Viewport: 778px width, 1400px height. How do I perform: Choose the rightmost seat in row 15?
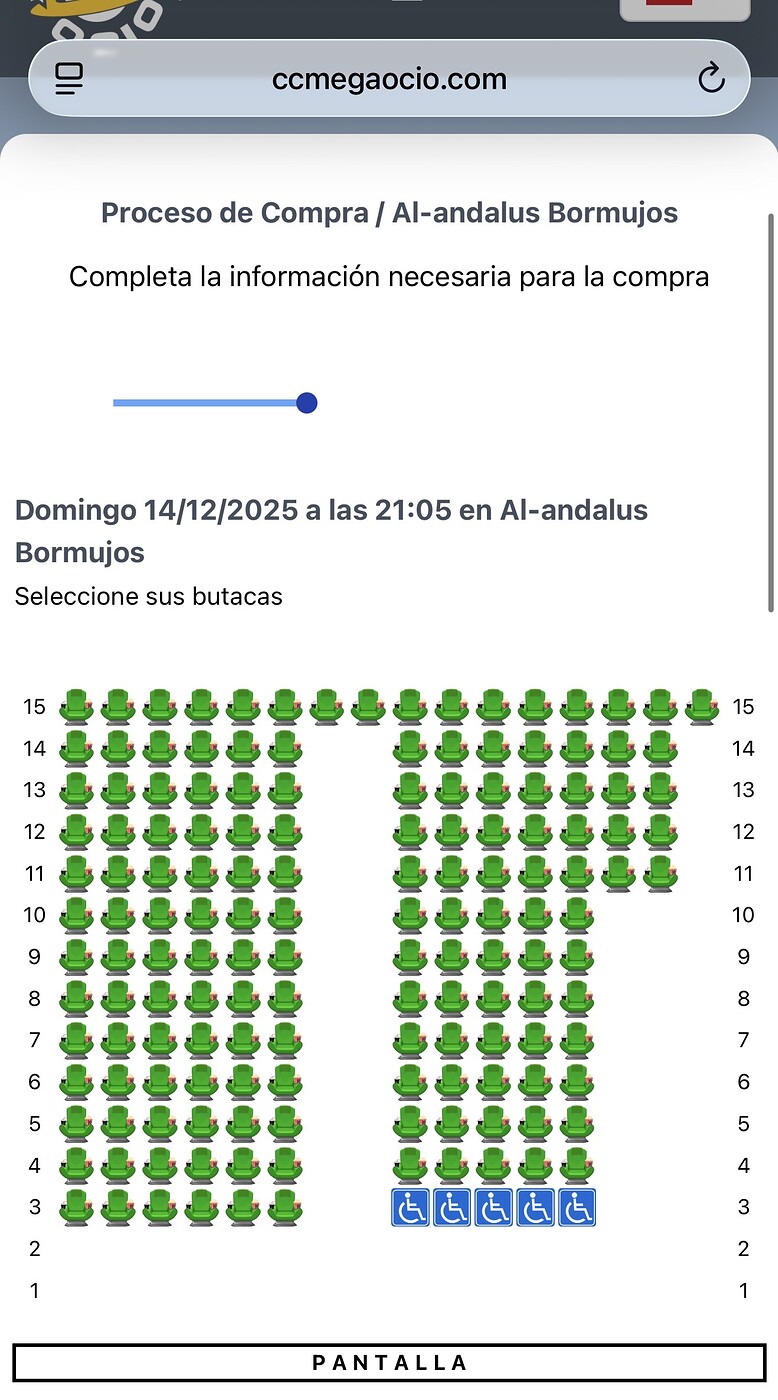point(702,706)
